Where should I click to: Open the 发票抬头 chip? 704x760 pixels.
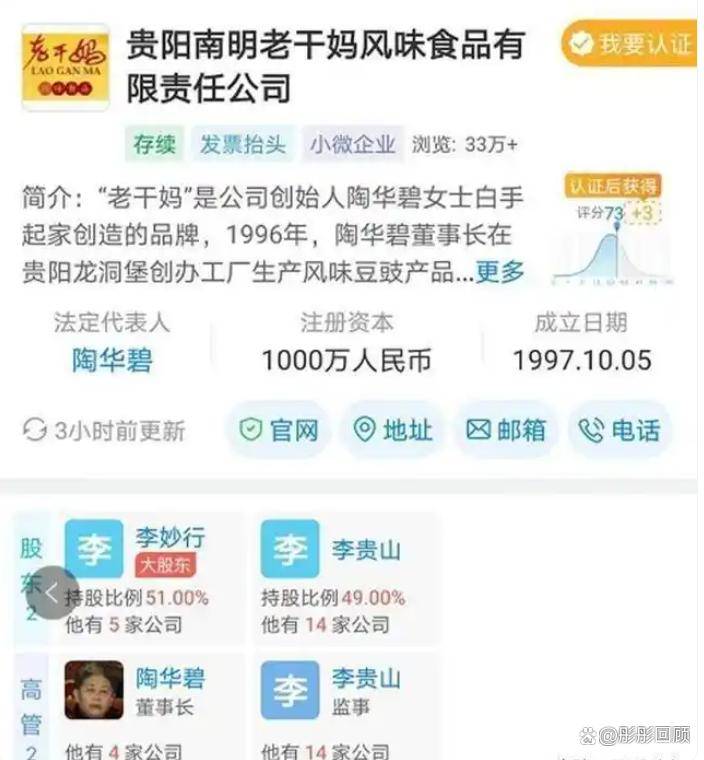click(x=243, y=144)
